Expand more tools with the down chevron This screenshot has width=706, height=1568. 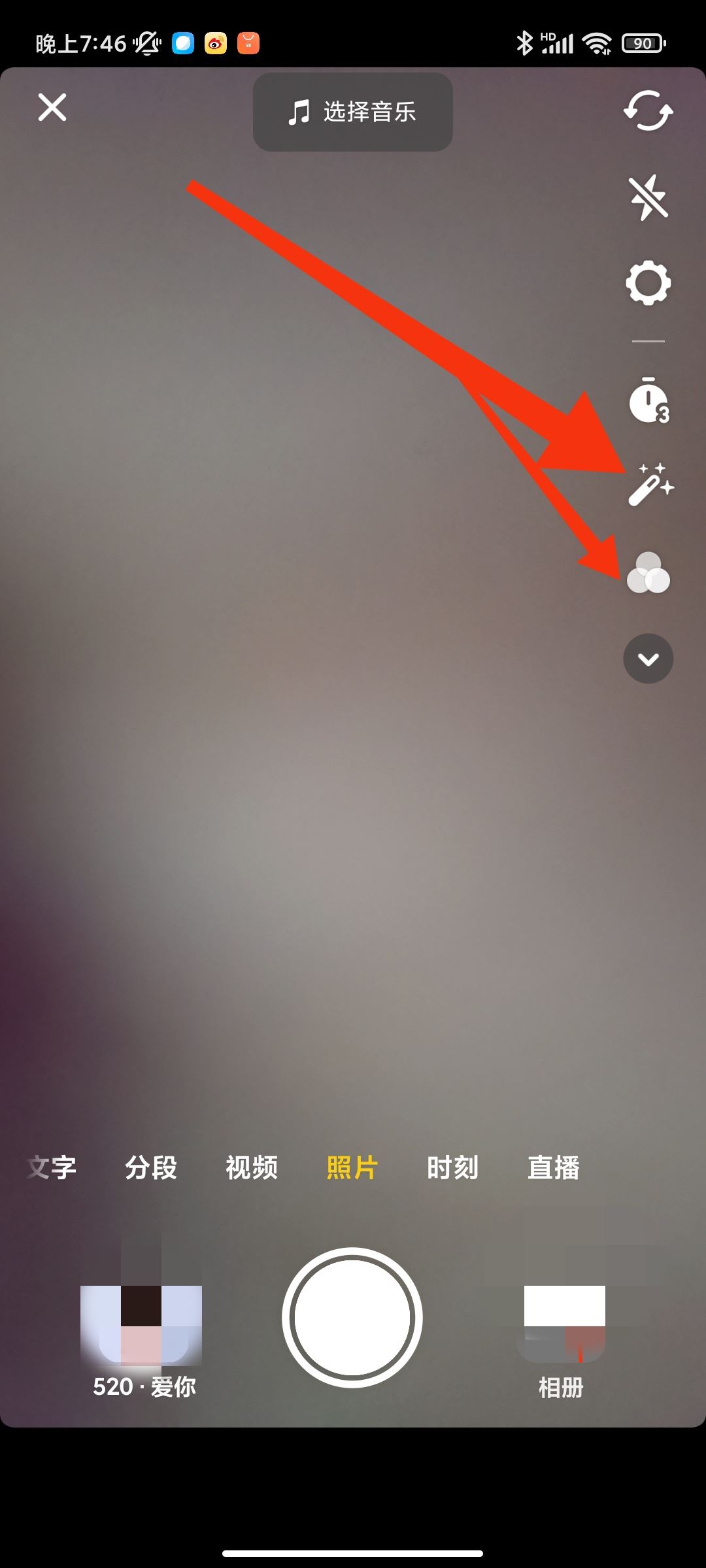(648, 659)
